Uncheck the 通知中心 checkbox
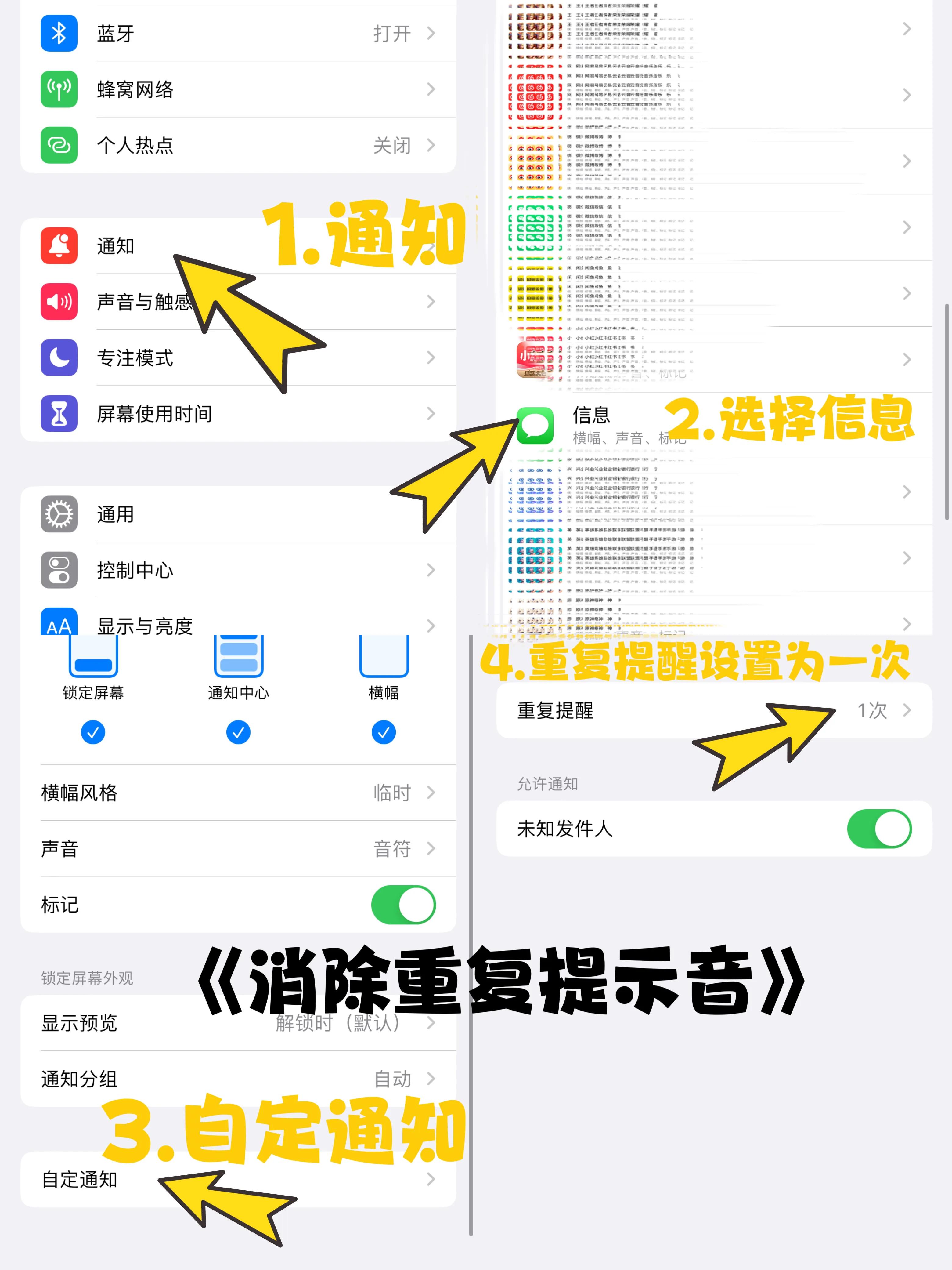The width and height of the screenshot is (952, 1270). click(238, 732)
